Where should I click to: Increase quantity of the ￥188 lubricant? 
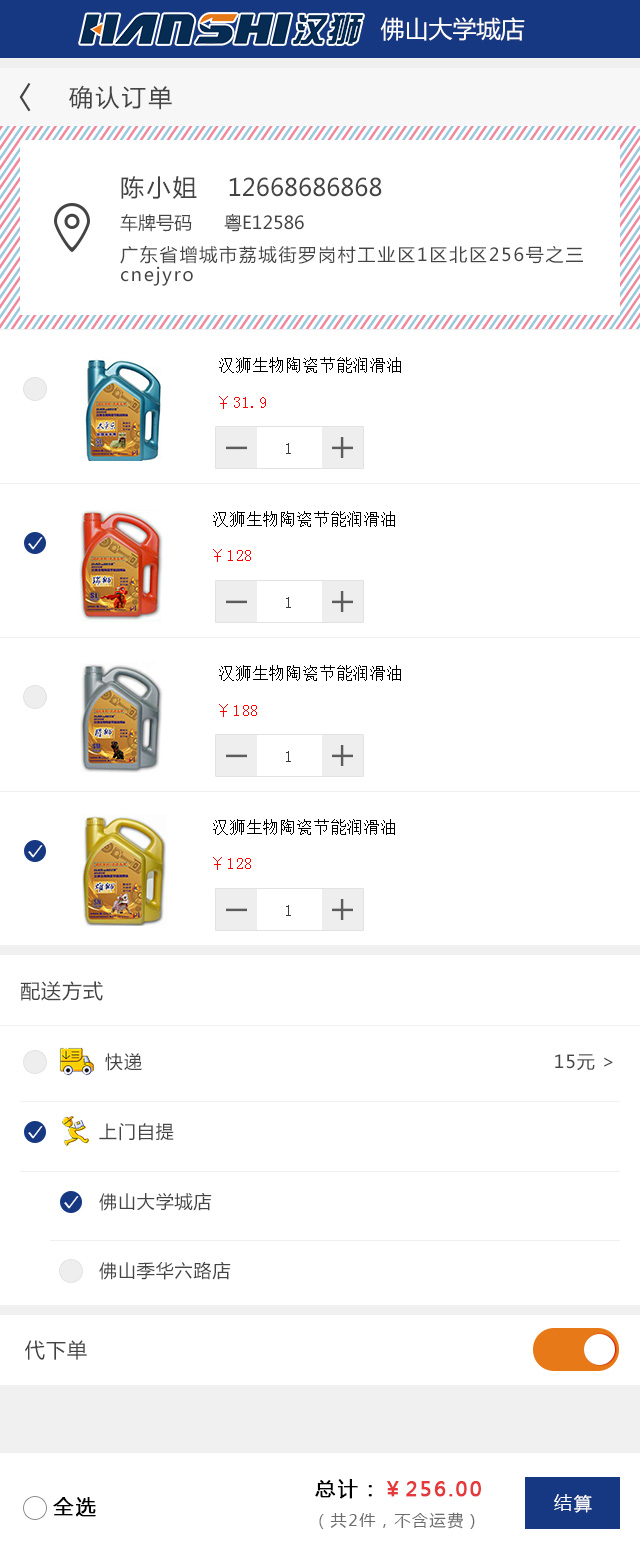coord(342,756)
